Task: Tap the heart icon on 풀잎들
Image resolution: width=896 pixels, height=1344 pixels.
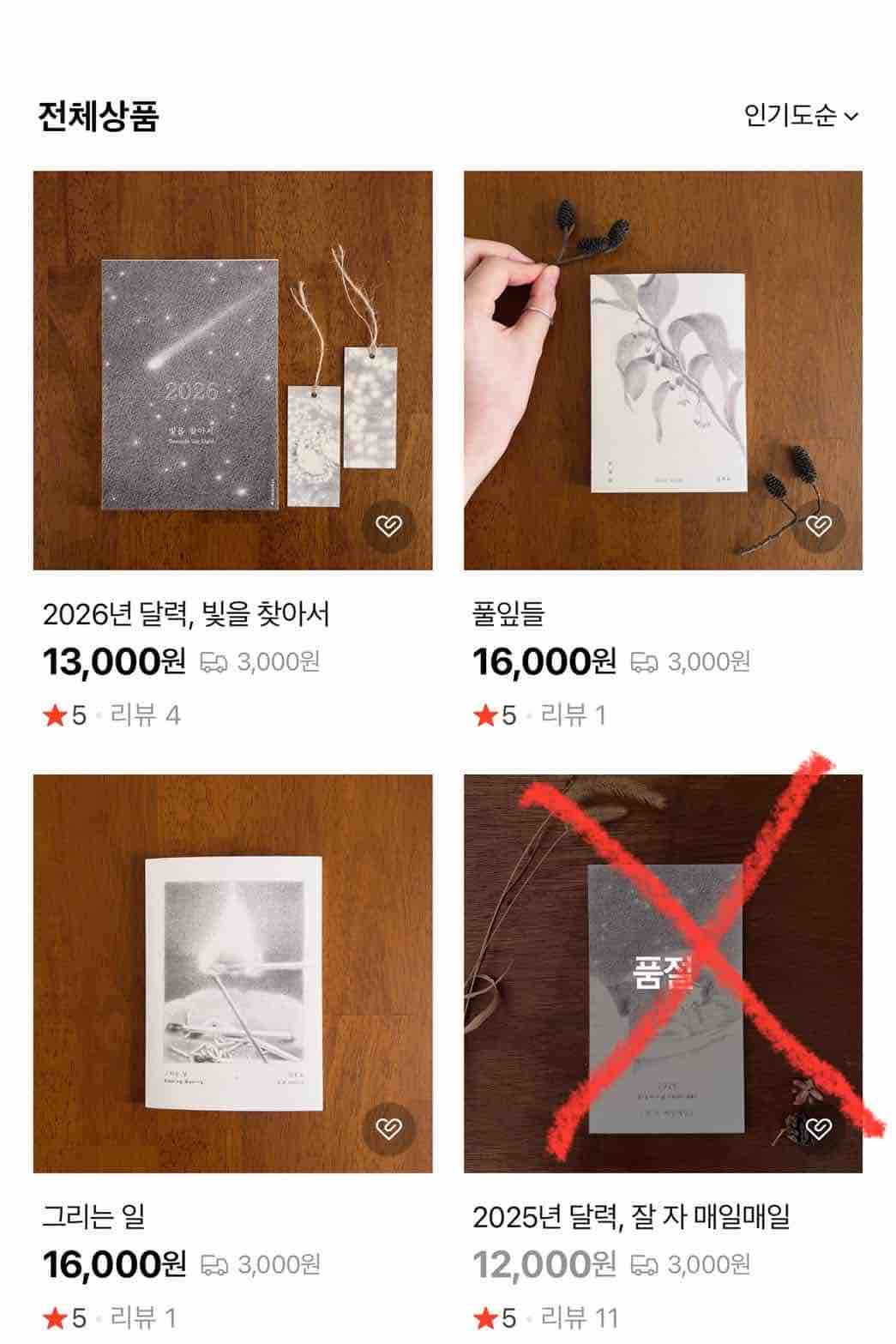Action: pyautogui.click(x=819, y=526)
